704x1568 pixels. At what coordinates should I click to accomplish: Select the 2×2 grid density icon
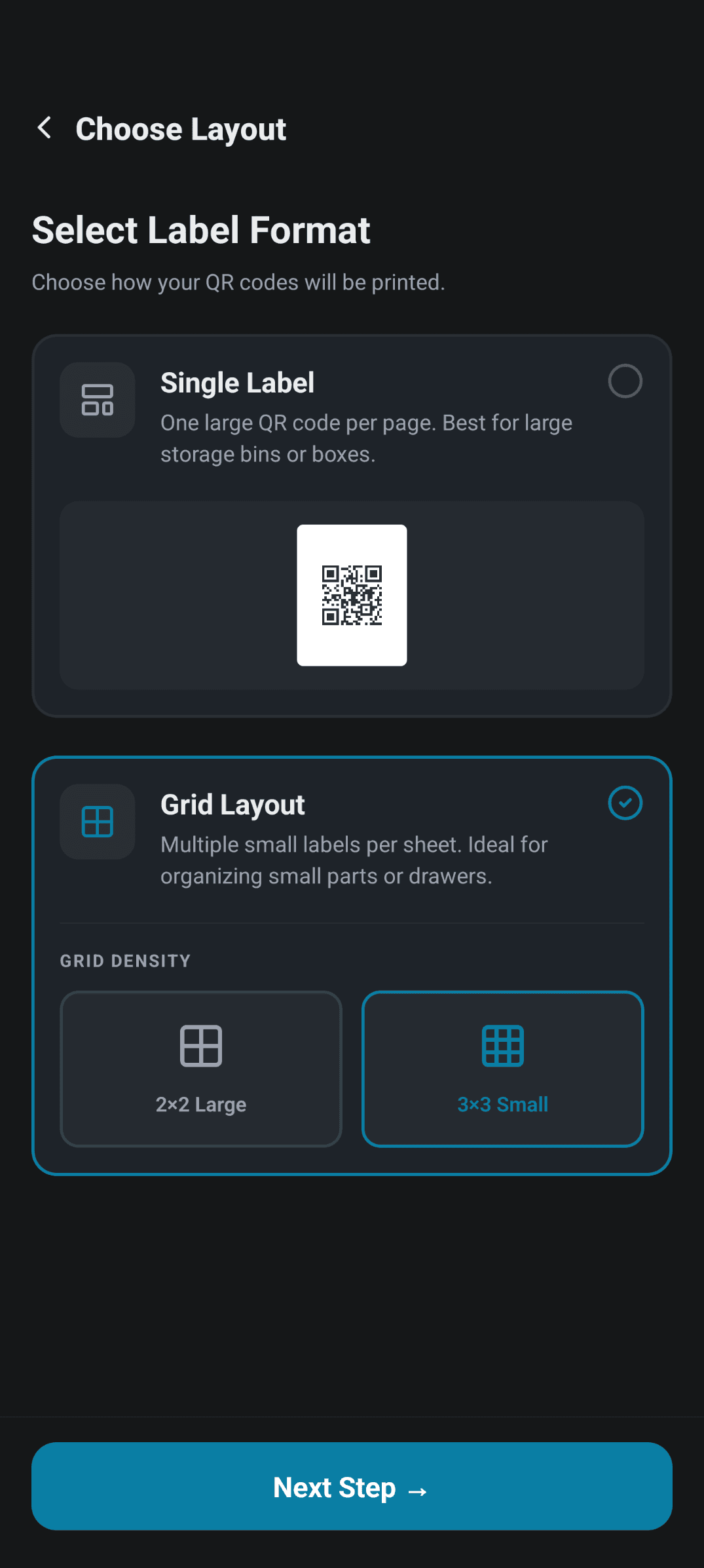coord(200,1044)
